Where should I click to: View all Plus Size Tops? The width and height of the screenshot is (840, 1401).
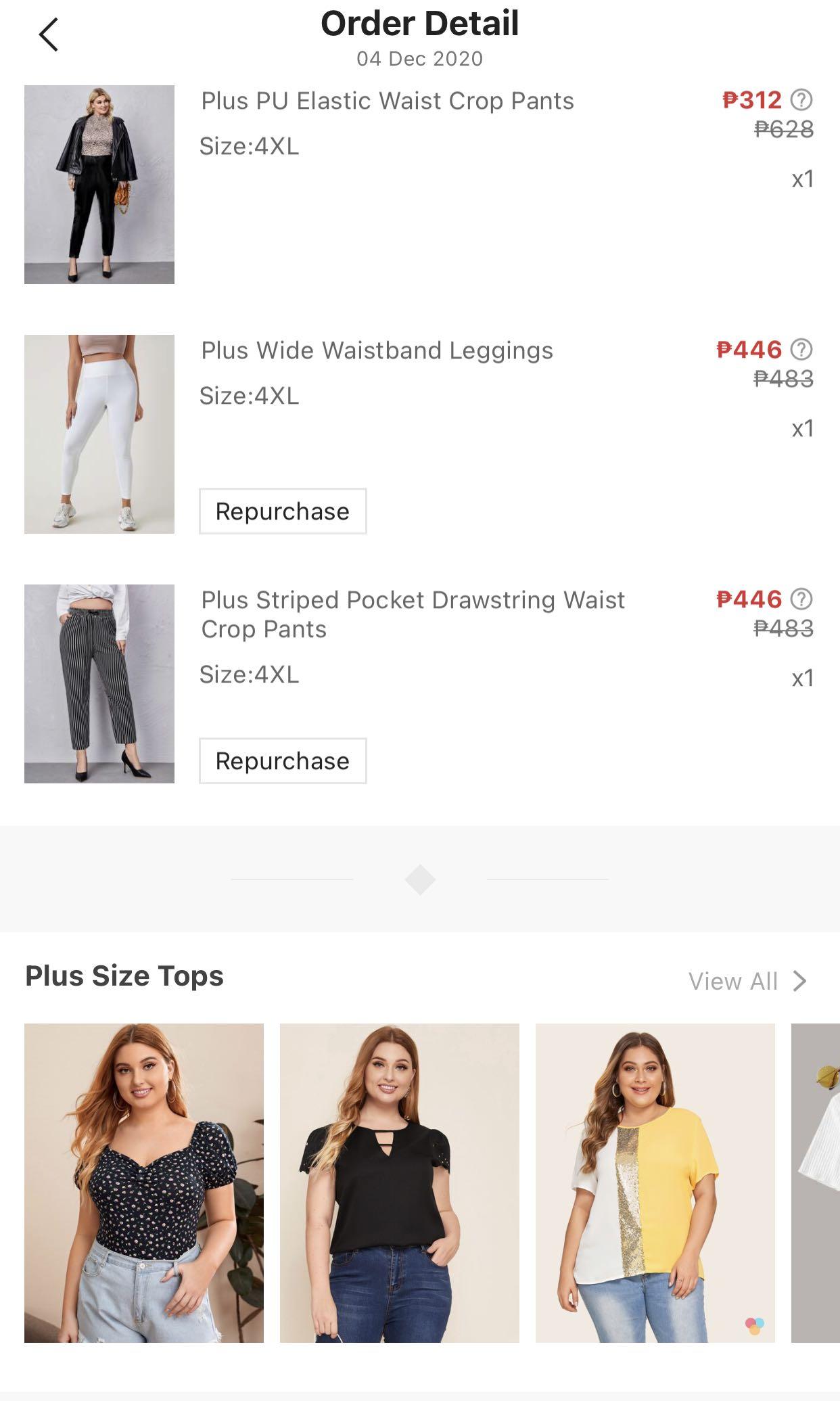747,981
